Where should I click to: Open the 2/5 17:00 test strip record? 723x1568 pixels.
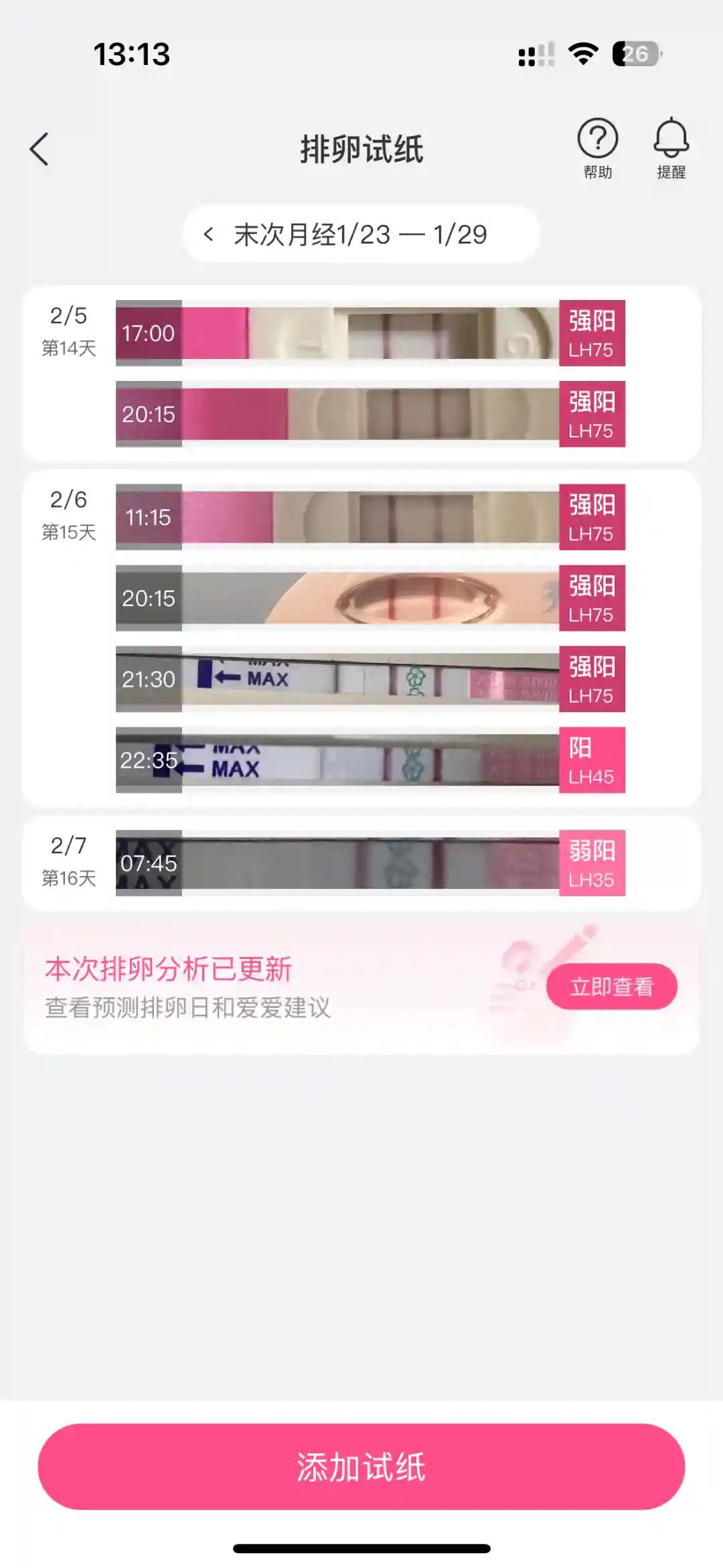pyautogui.click(x=370, y=333)
